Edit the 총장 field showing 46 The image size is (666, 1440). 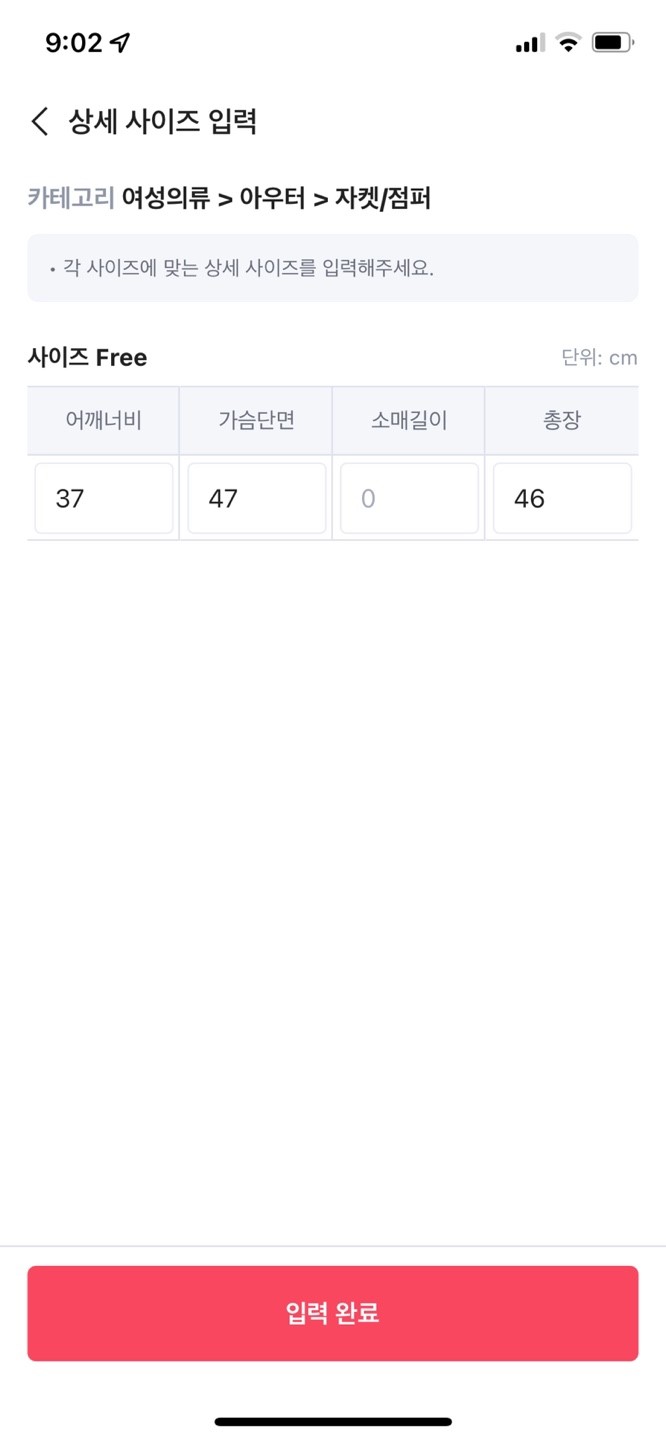point(562,498)
